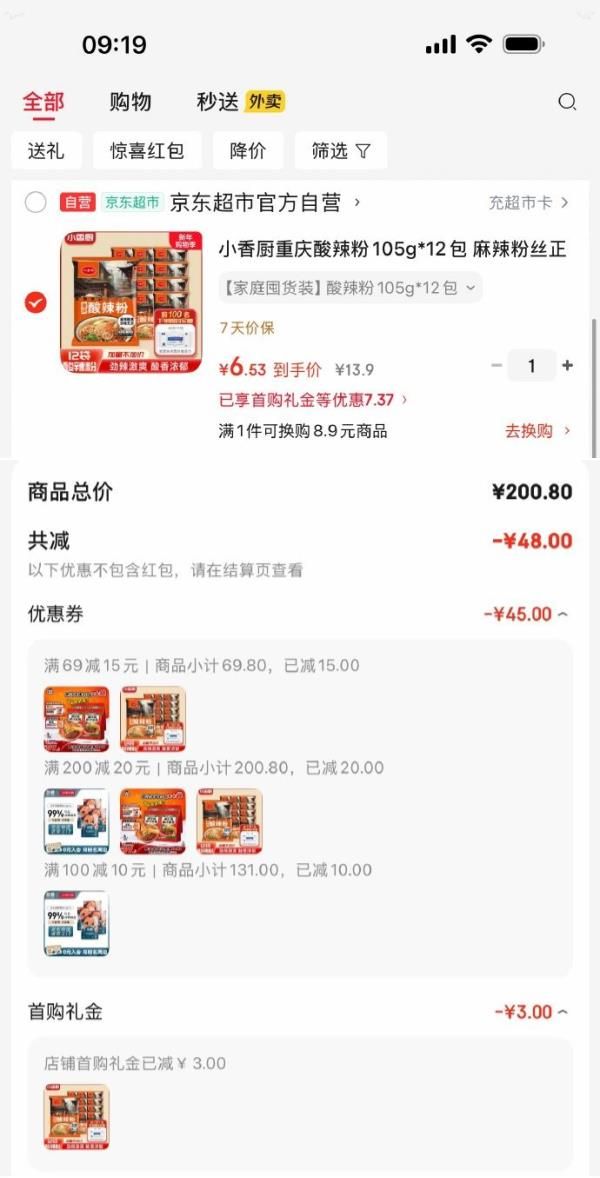View 已享首购礼金等优惠7.37 discount details
Image resolution: width=600 pixels, height=1178 pixels.
(313, 400)
